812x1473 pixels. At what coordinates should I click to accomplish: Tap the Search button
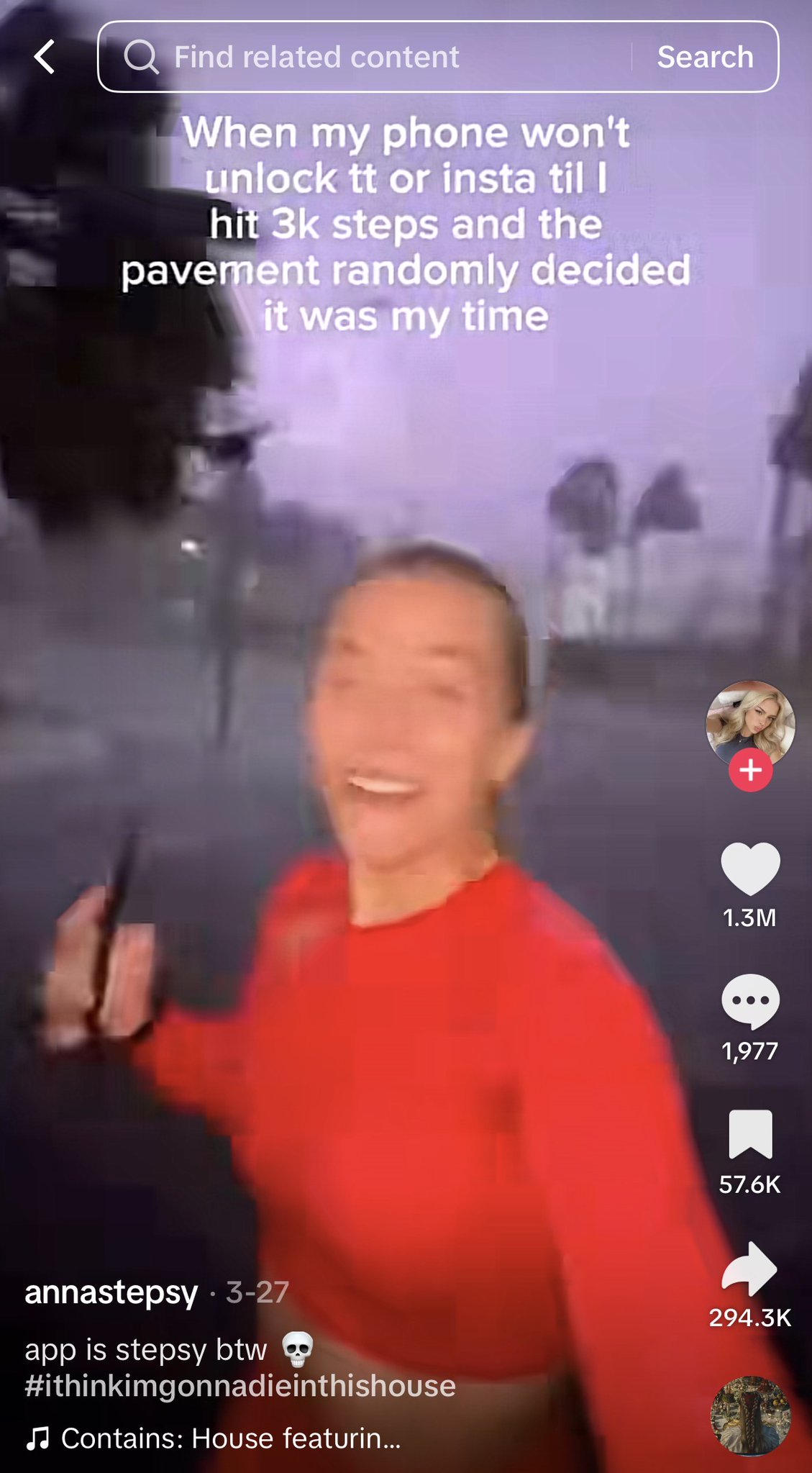click(x=705, y=57)
